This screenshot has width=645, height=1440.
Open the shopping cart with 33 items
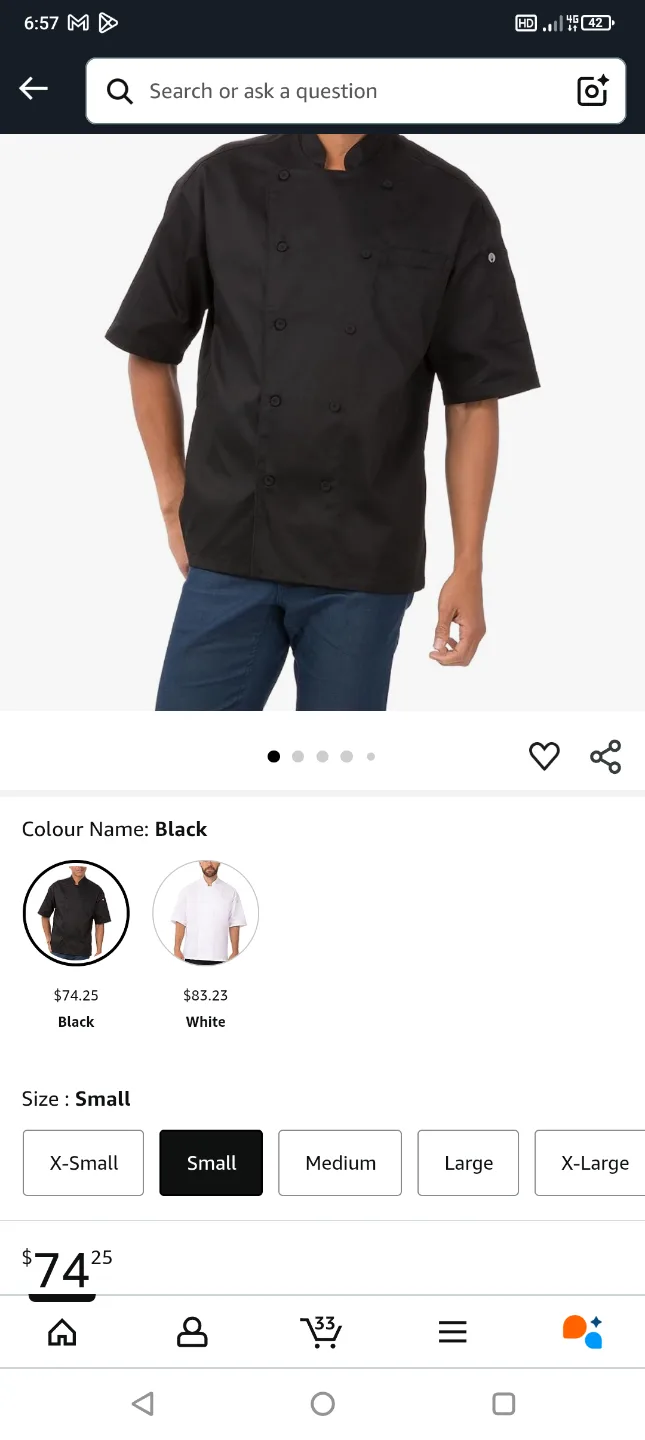pos(321,1332)
